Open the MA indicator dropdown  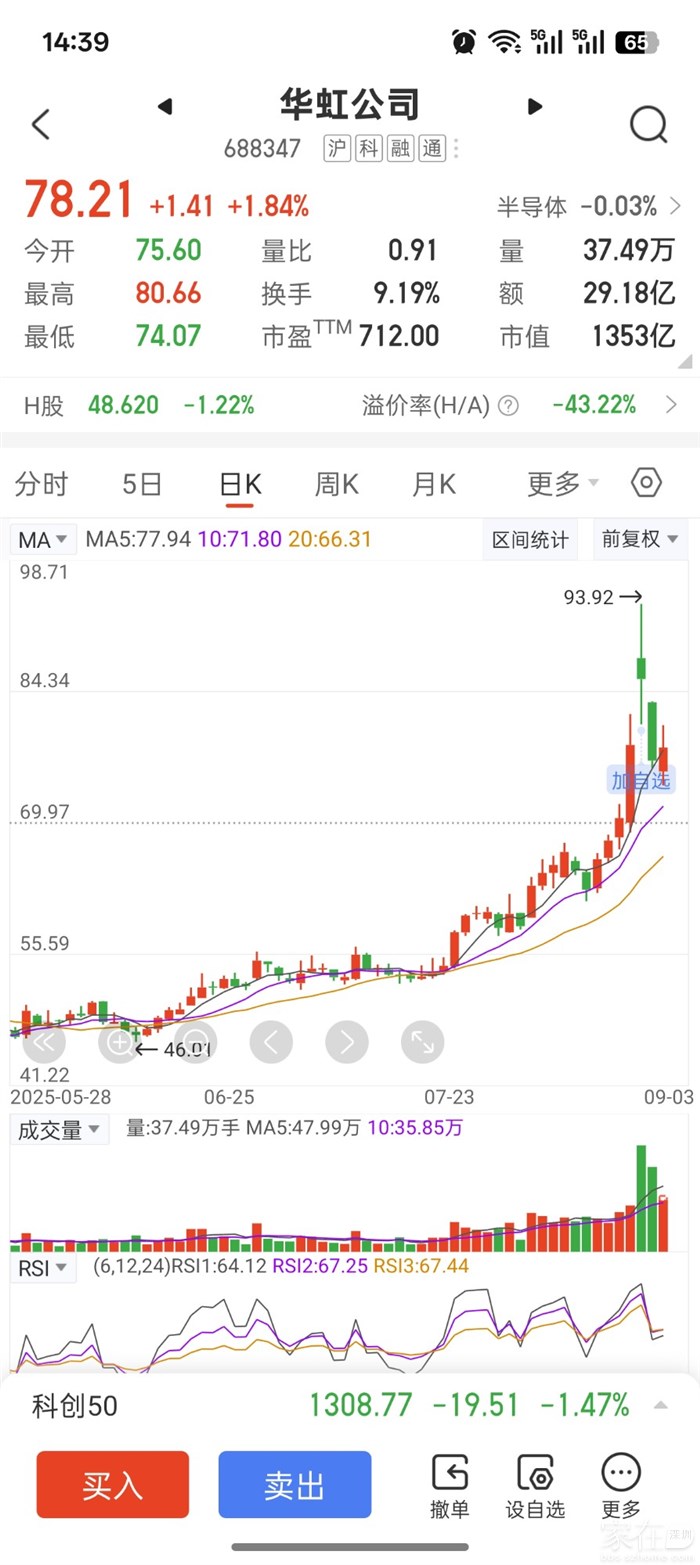point(43,540)
